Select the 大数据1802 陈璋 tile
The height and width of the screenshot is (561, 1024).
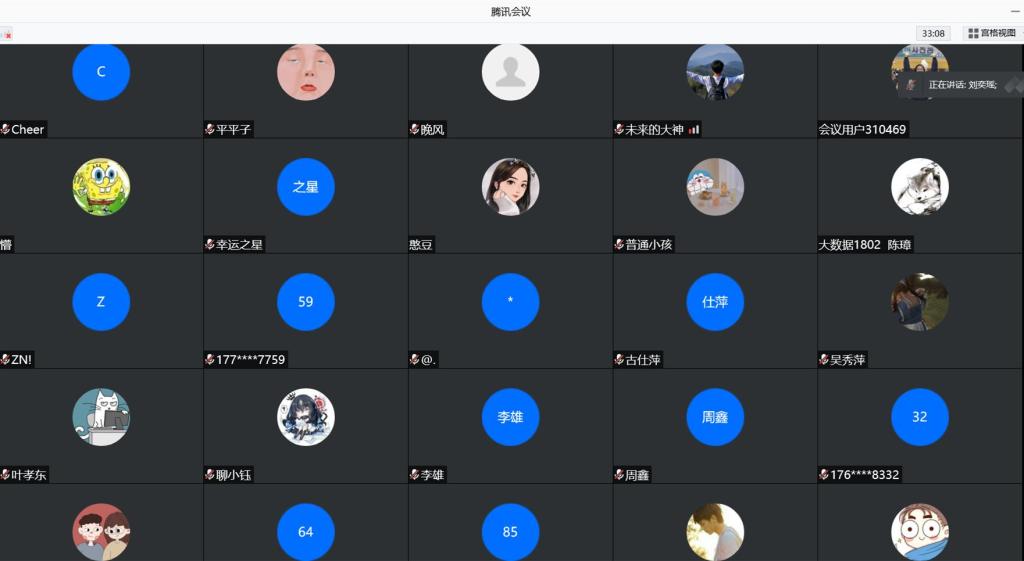pos(919,195)
